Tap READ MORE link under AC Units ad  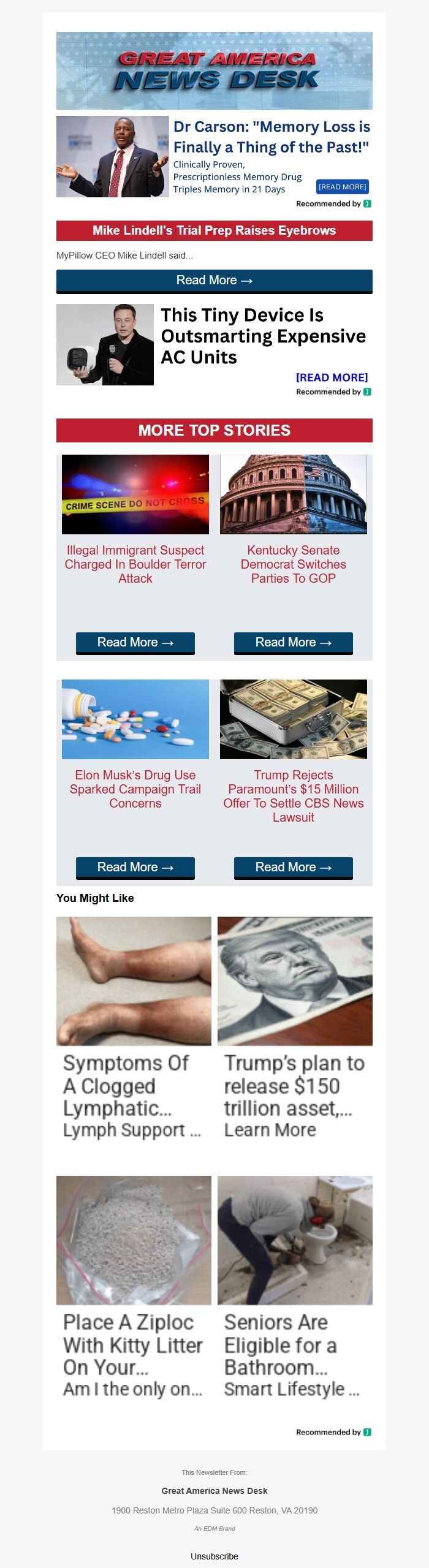tap(332, 377)
